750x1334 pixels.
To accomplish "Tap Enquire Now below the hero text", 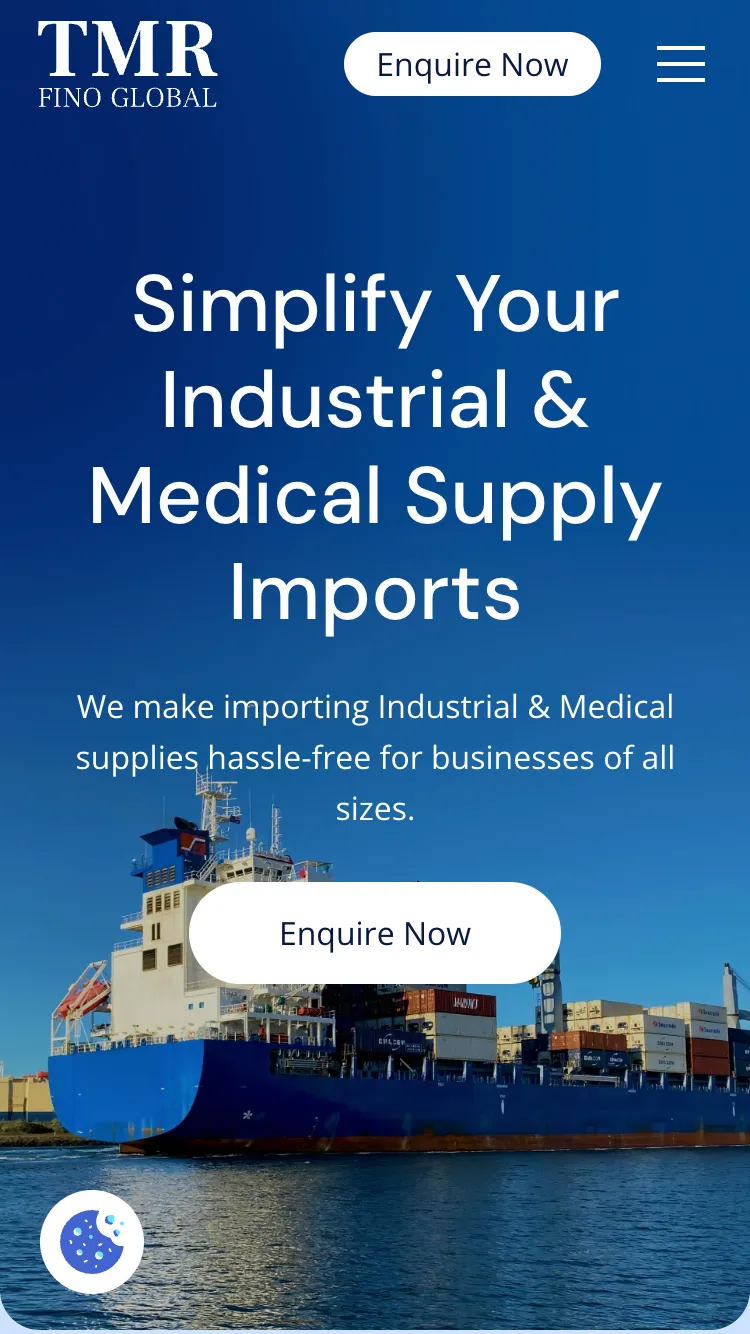I will (375, 933).
